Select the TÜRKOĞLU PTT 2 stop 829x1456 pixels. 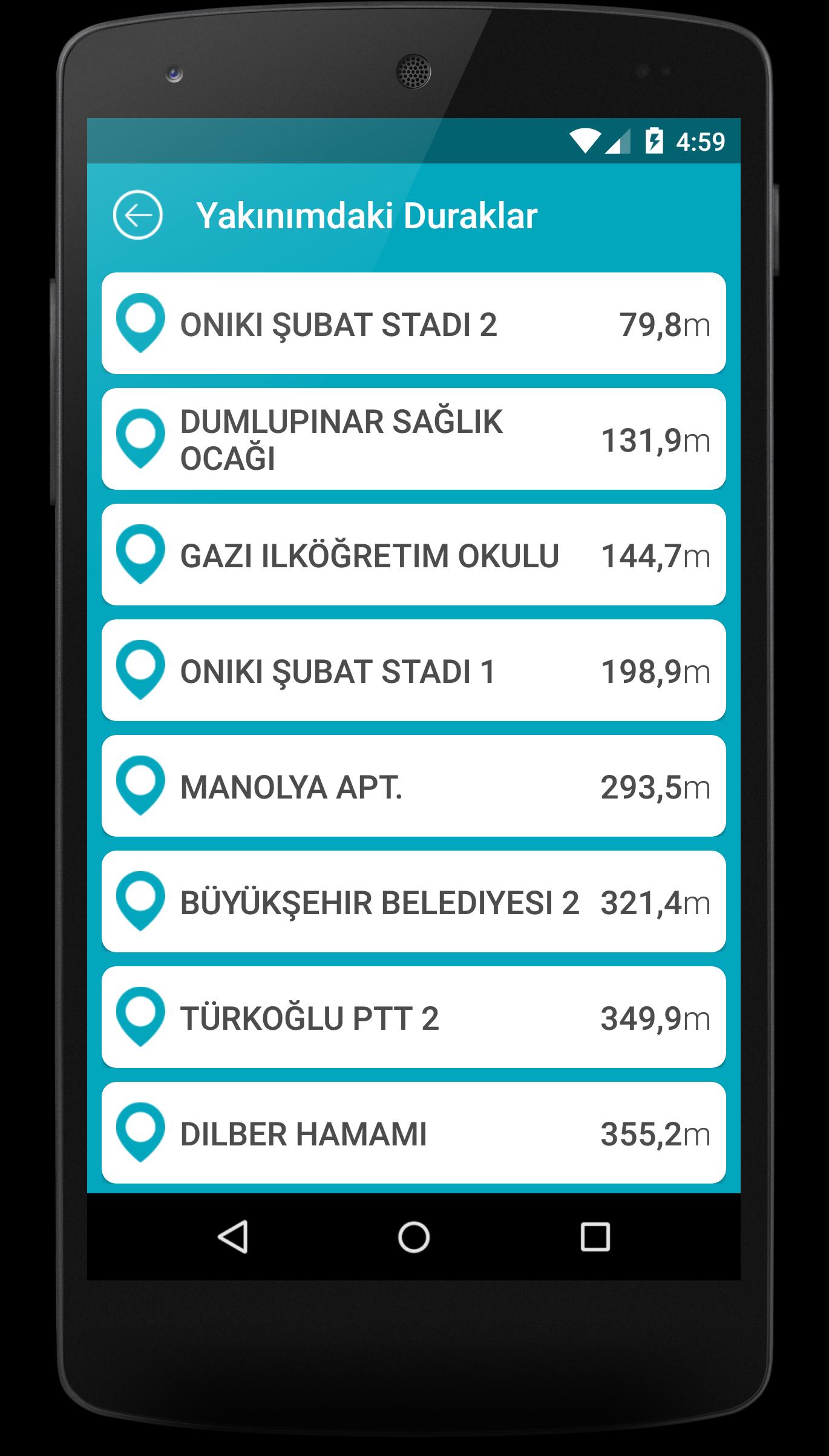pyautogui.click(x=413, y=1018)
